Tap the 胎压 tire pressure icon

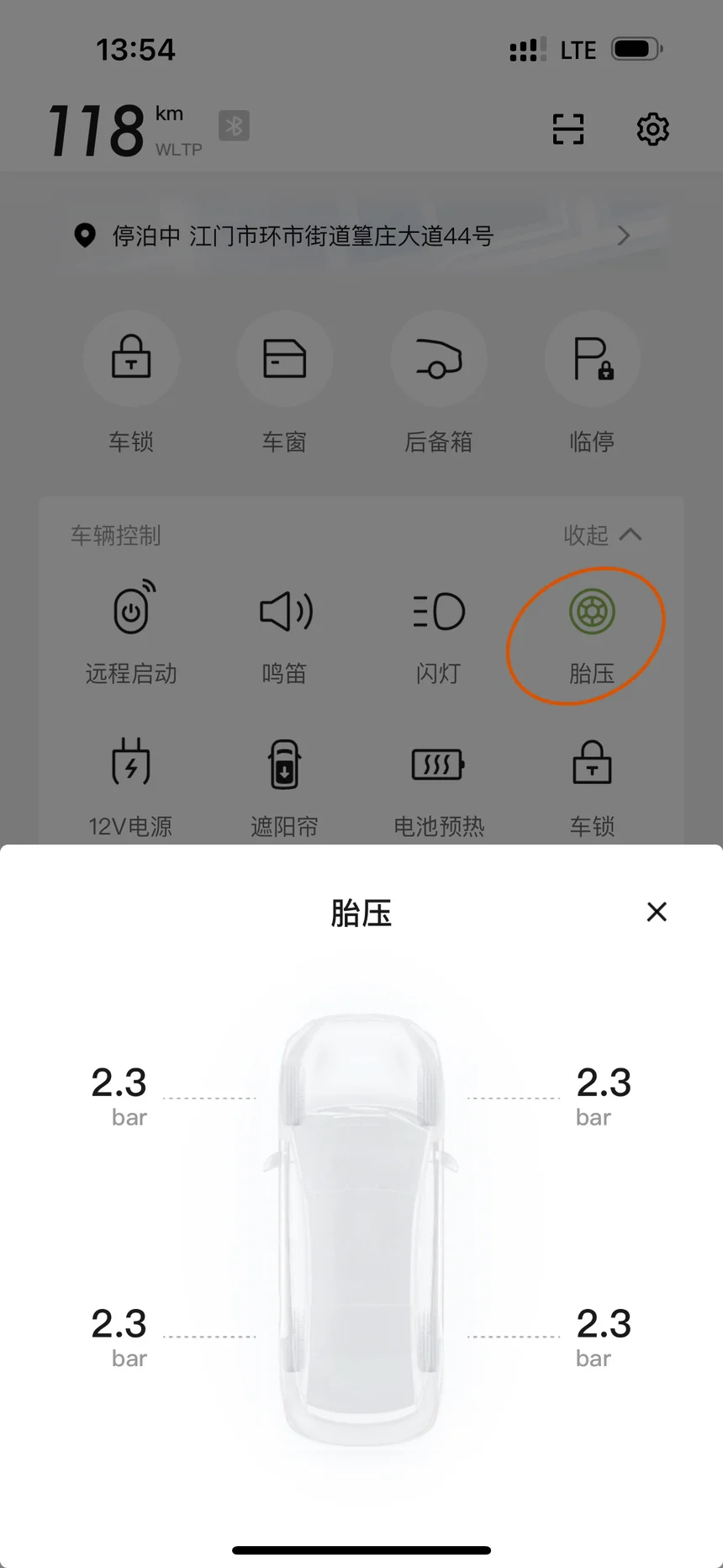(x=592, y=612)
